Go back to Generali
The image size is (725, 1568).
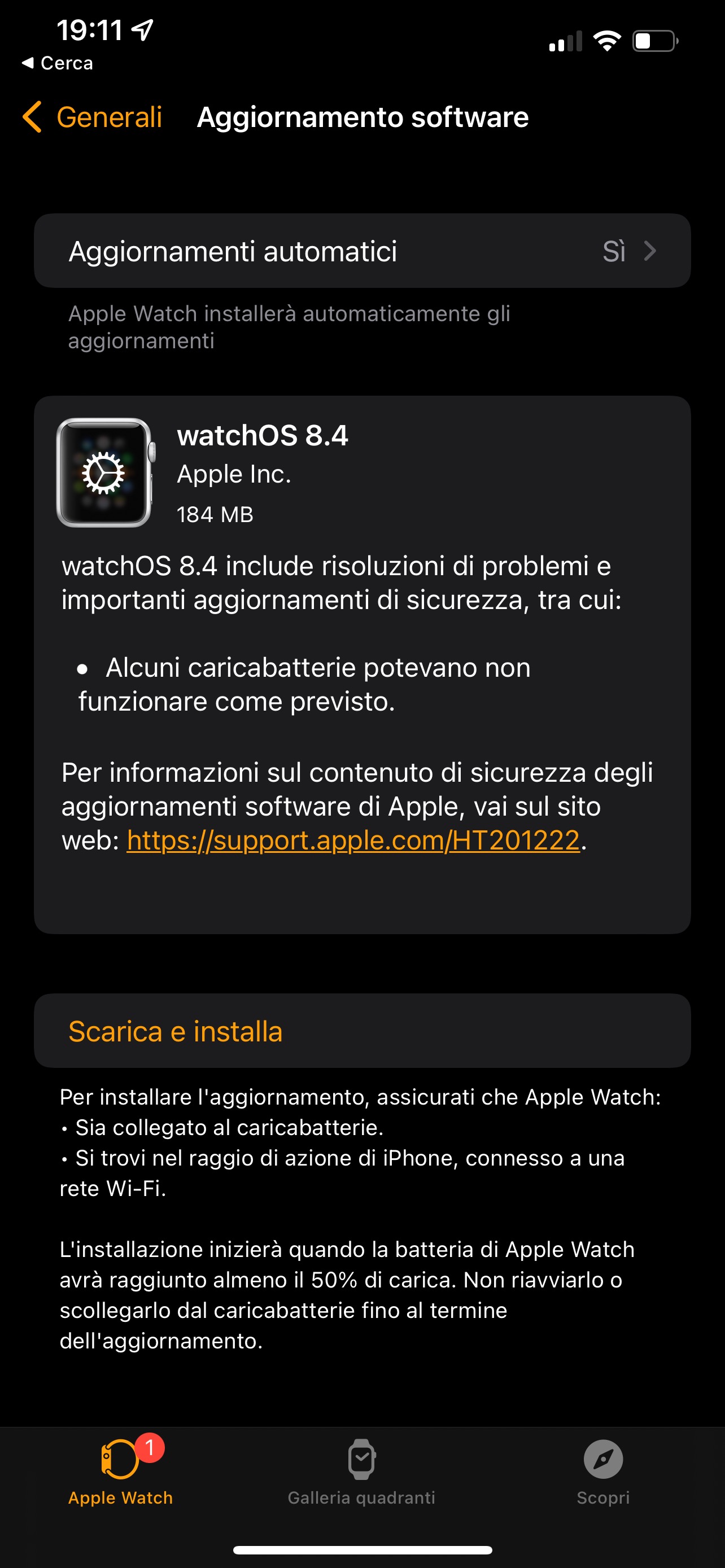[x=93, y=117]
